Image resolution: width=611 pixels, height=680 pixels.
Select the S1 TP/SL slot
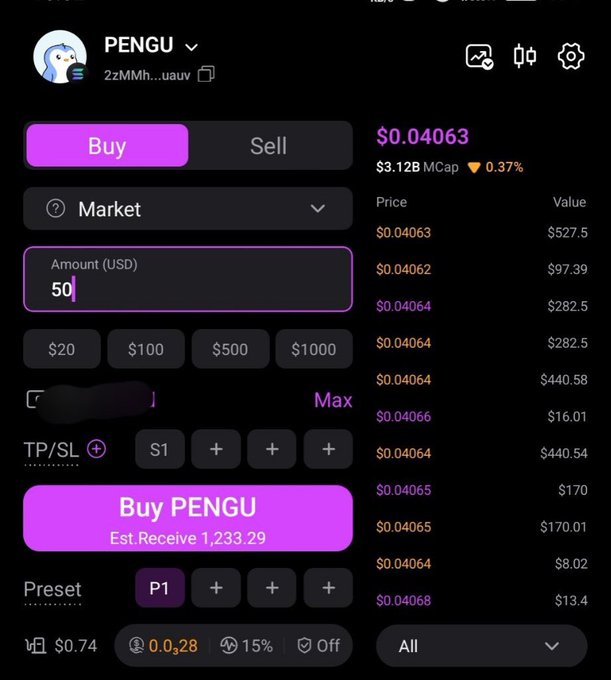(160, 450)
